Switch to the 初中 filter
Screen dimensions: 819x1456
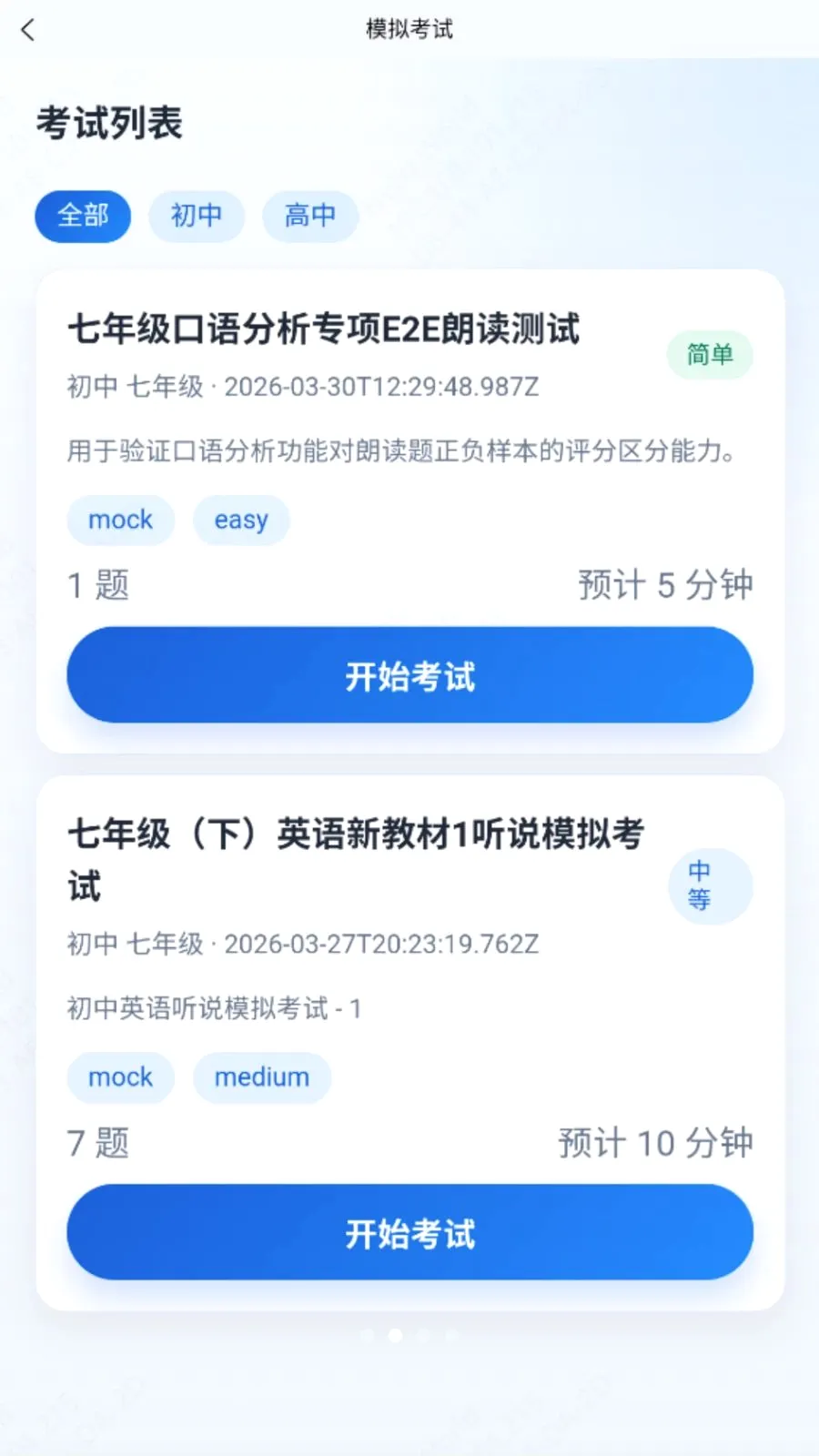pyautogui.click(x=197, y=217)
